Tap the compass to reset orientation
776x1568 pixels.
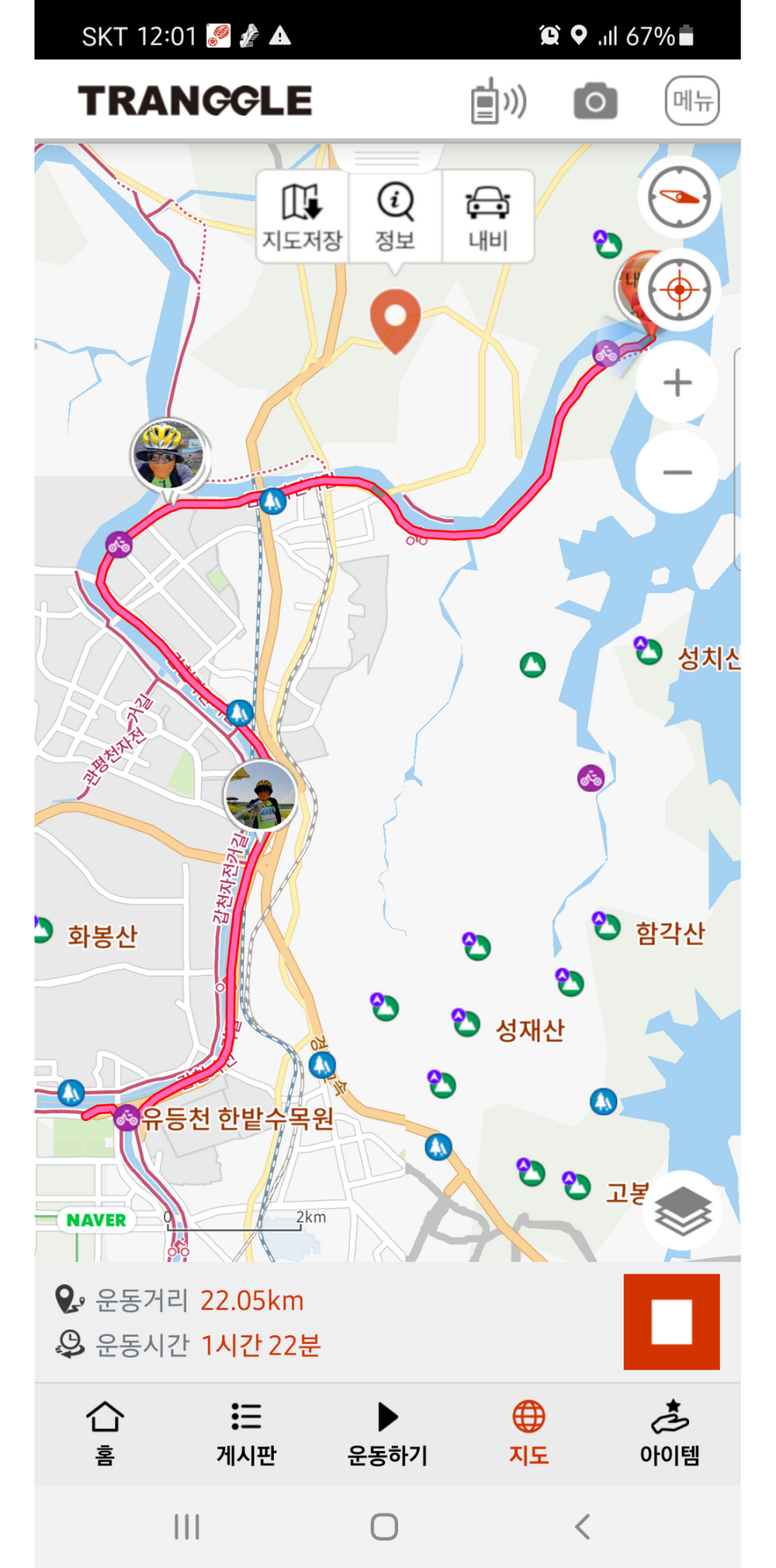pos(679,198)
